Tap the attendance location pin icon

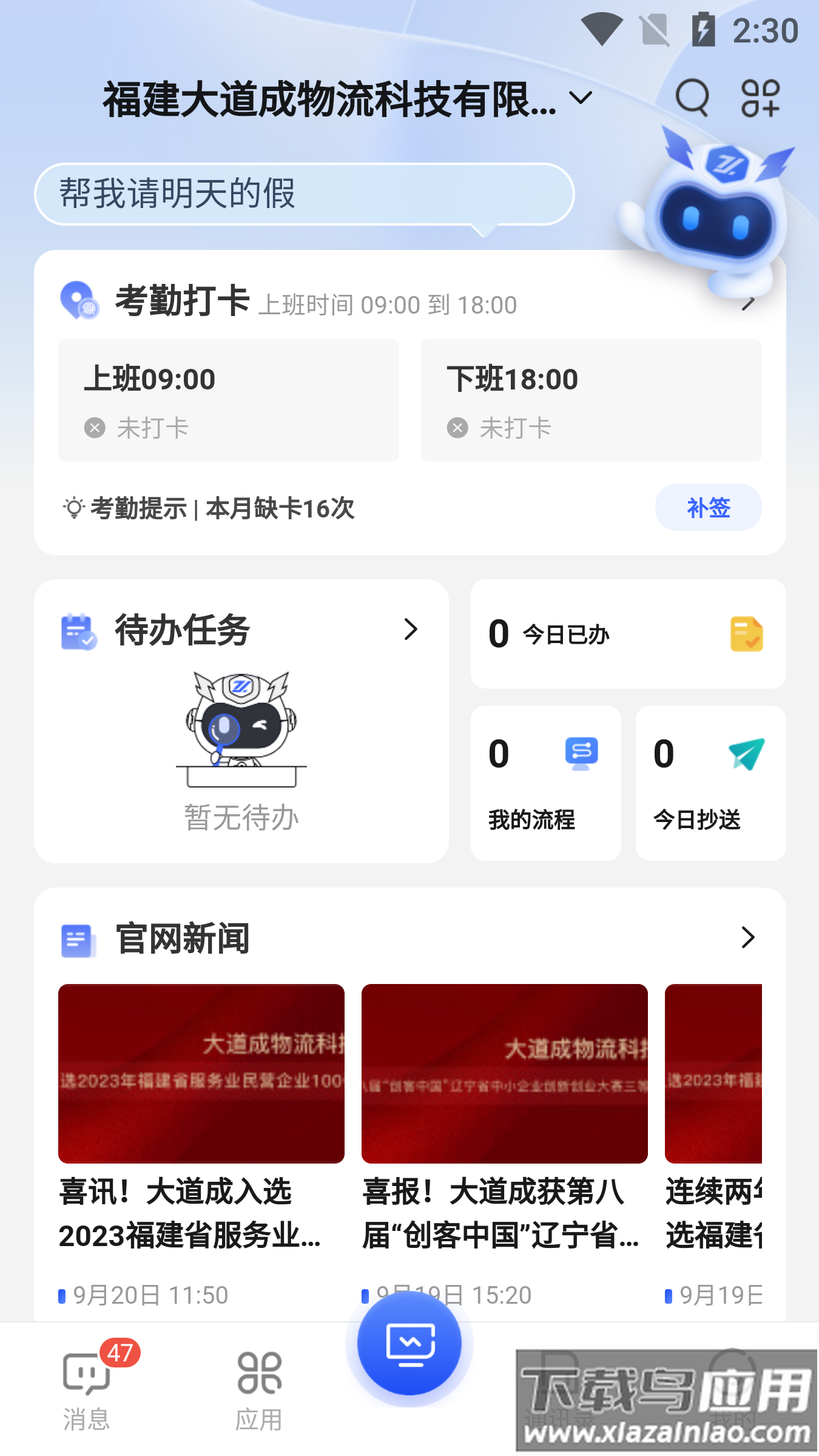(78, 302)
